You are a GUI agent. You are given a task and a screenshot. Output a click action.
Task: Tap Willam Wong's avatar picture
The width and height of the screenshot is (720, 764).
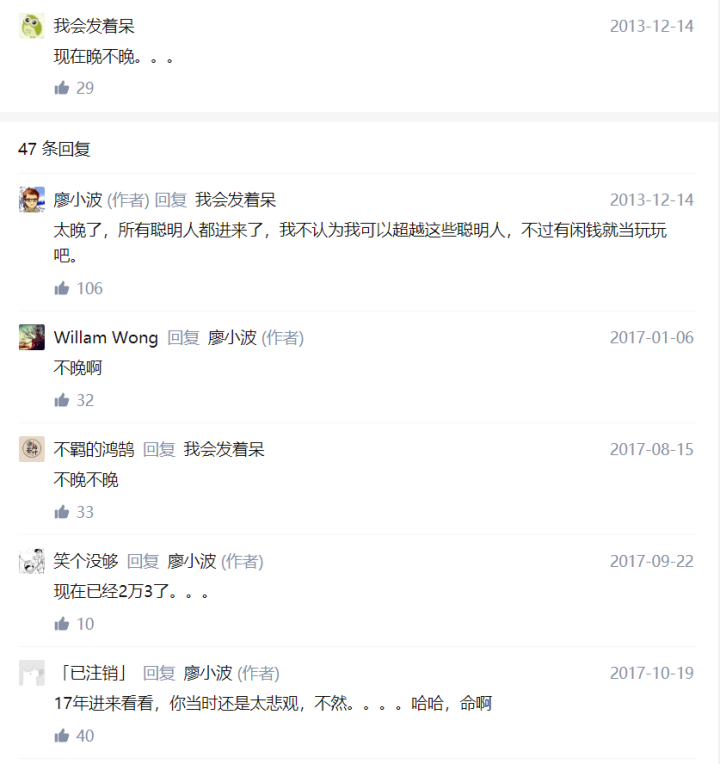click(32, 338)
